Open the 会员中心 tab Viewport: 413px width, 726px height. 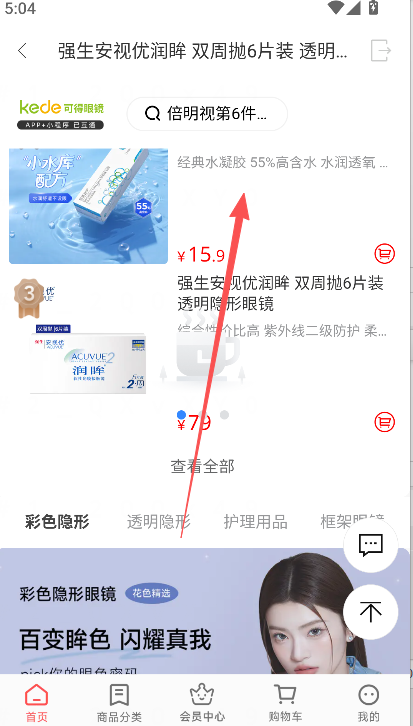202,703
